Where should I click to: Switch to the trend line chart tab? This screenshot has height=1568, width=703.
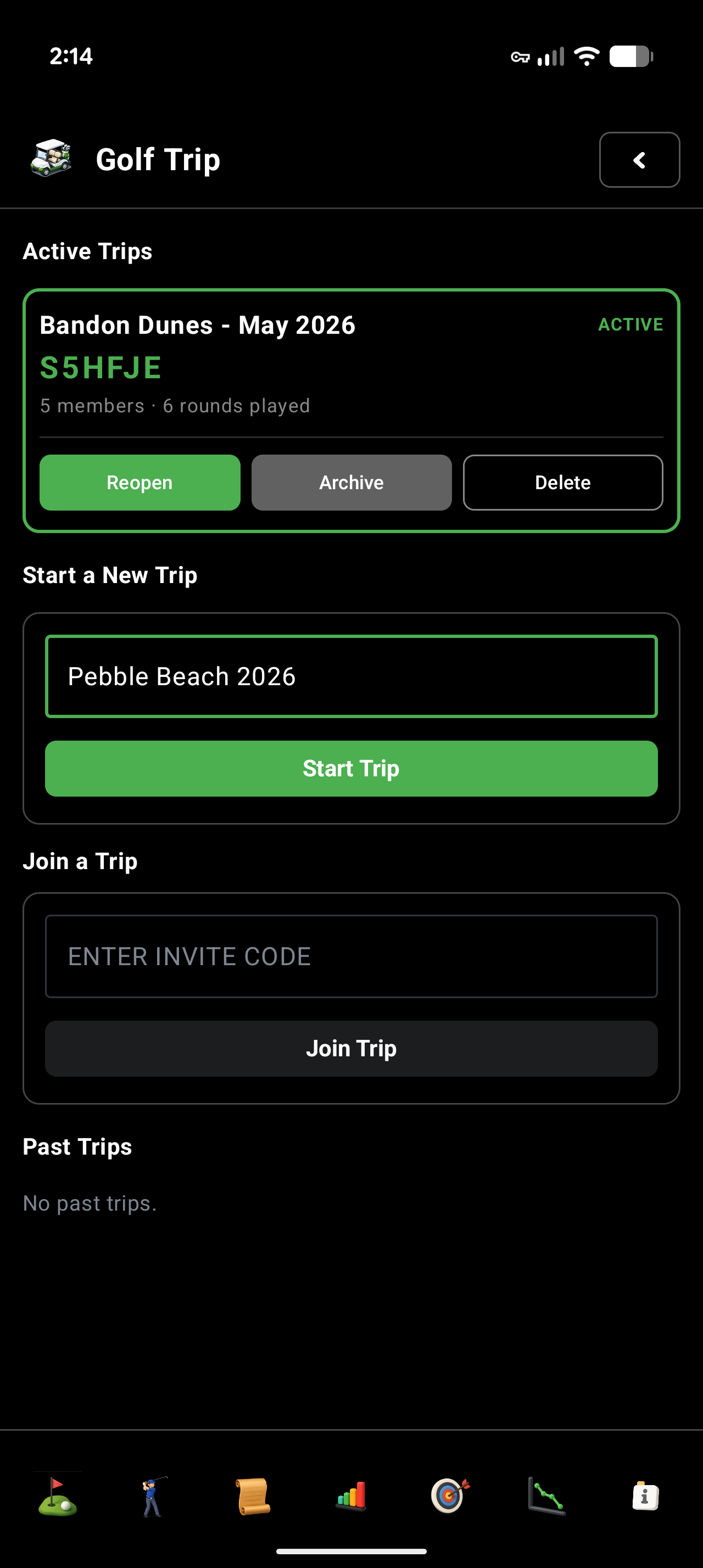pyautogui.click(x=546, y=1496)
